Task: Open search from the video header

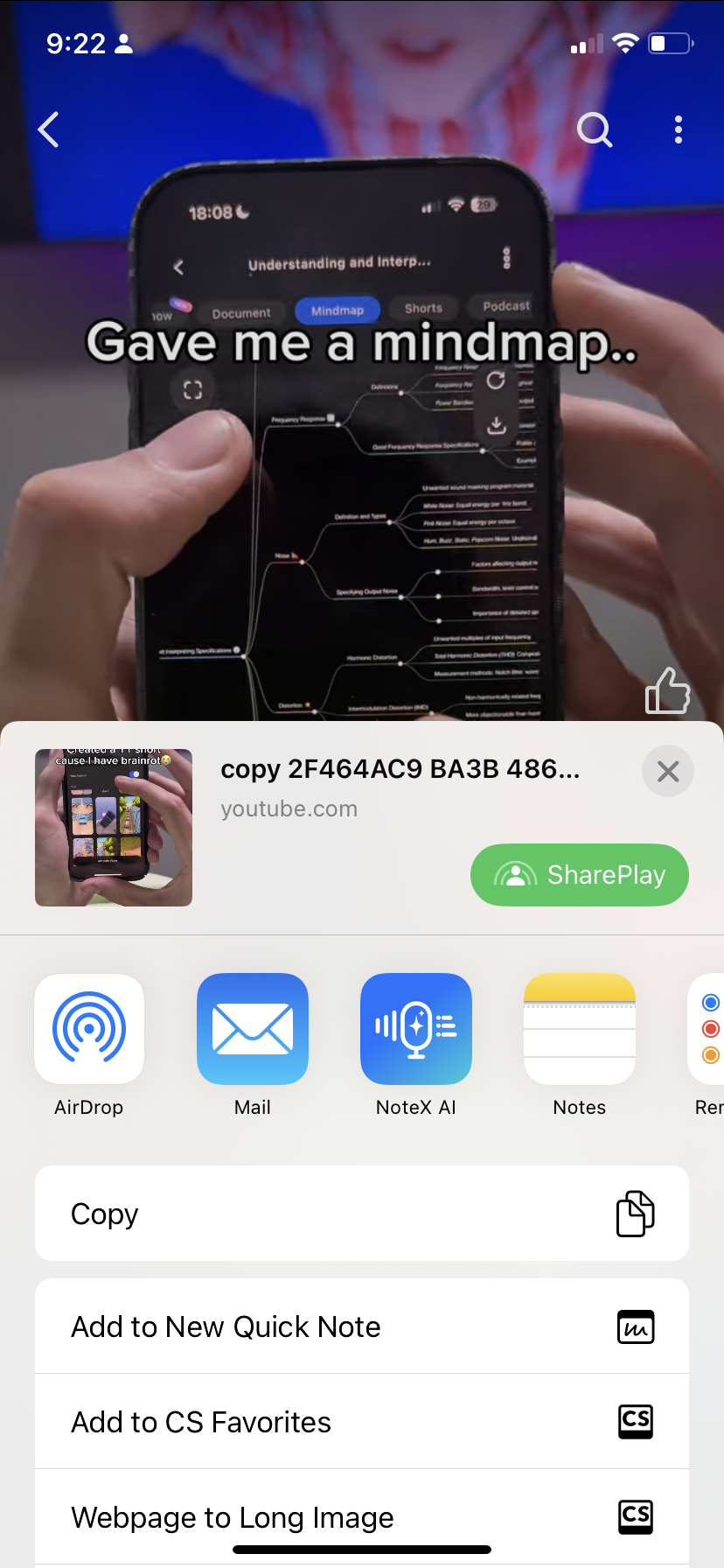Action: (595, 129)
